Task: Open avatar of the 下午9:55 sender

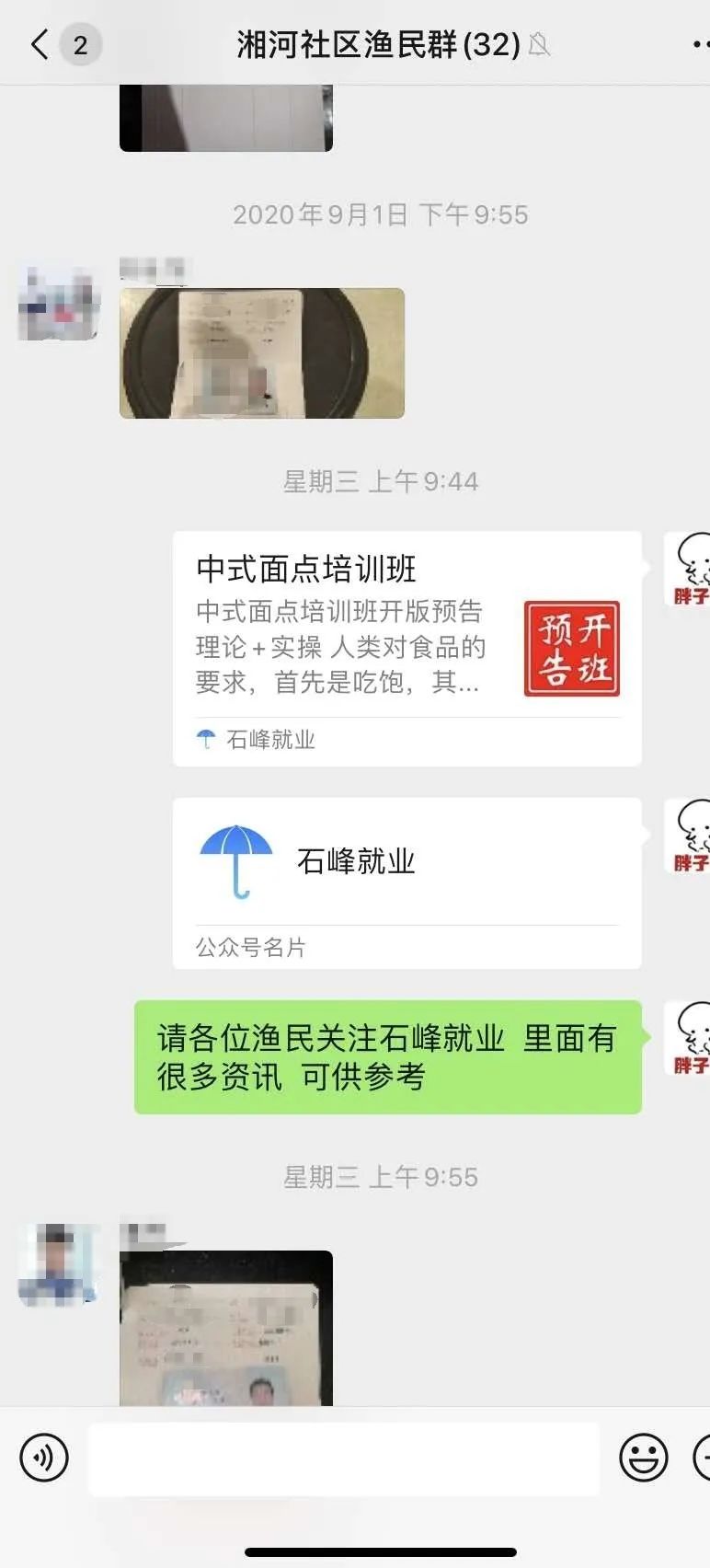Action: [x=59, y=304]
